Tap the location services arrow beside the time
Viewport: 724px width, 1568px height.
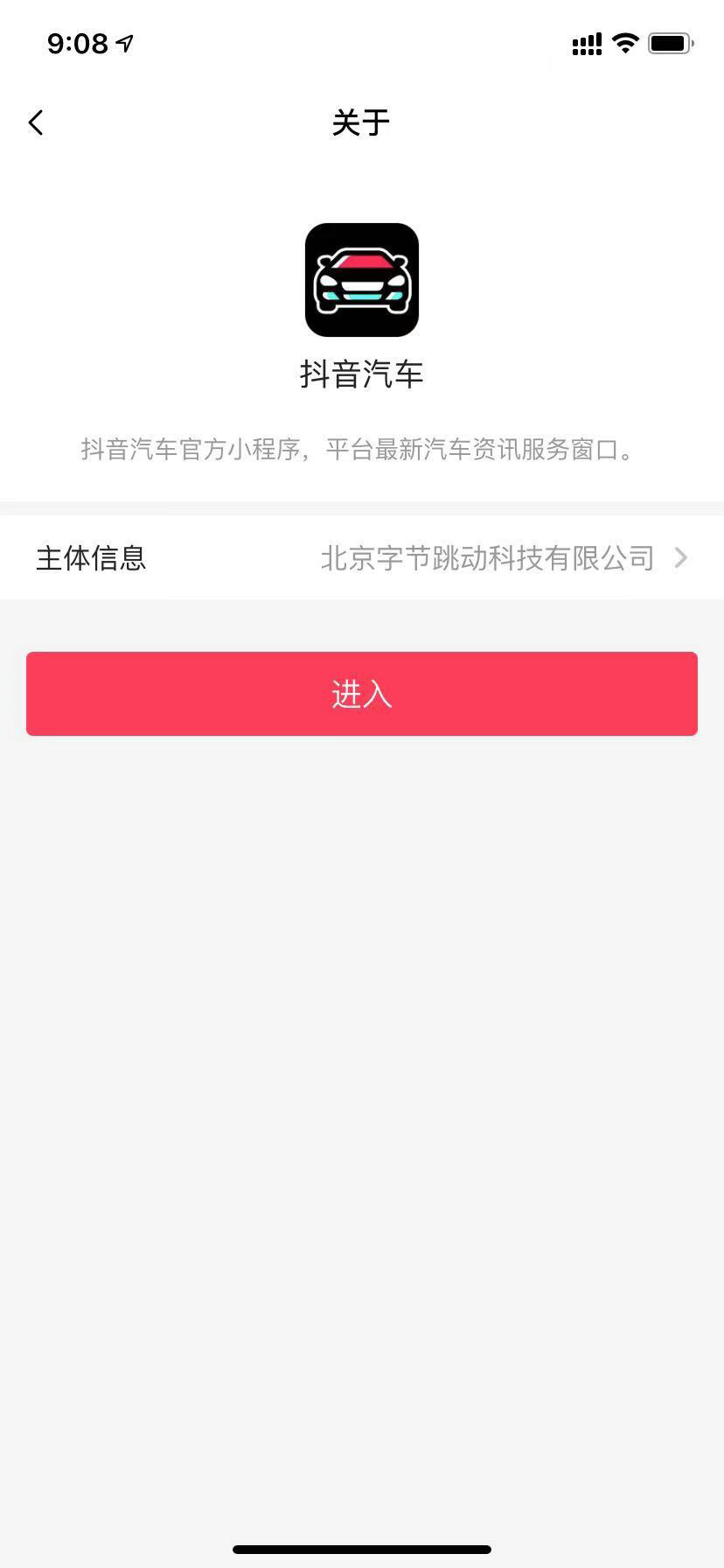pos(123,40)
